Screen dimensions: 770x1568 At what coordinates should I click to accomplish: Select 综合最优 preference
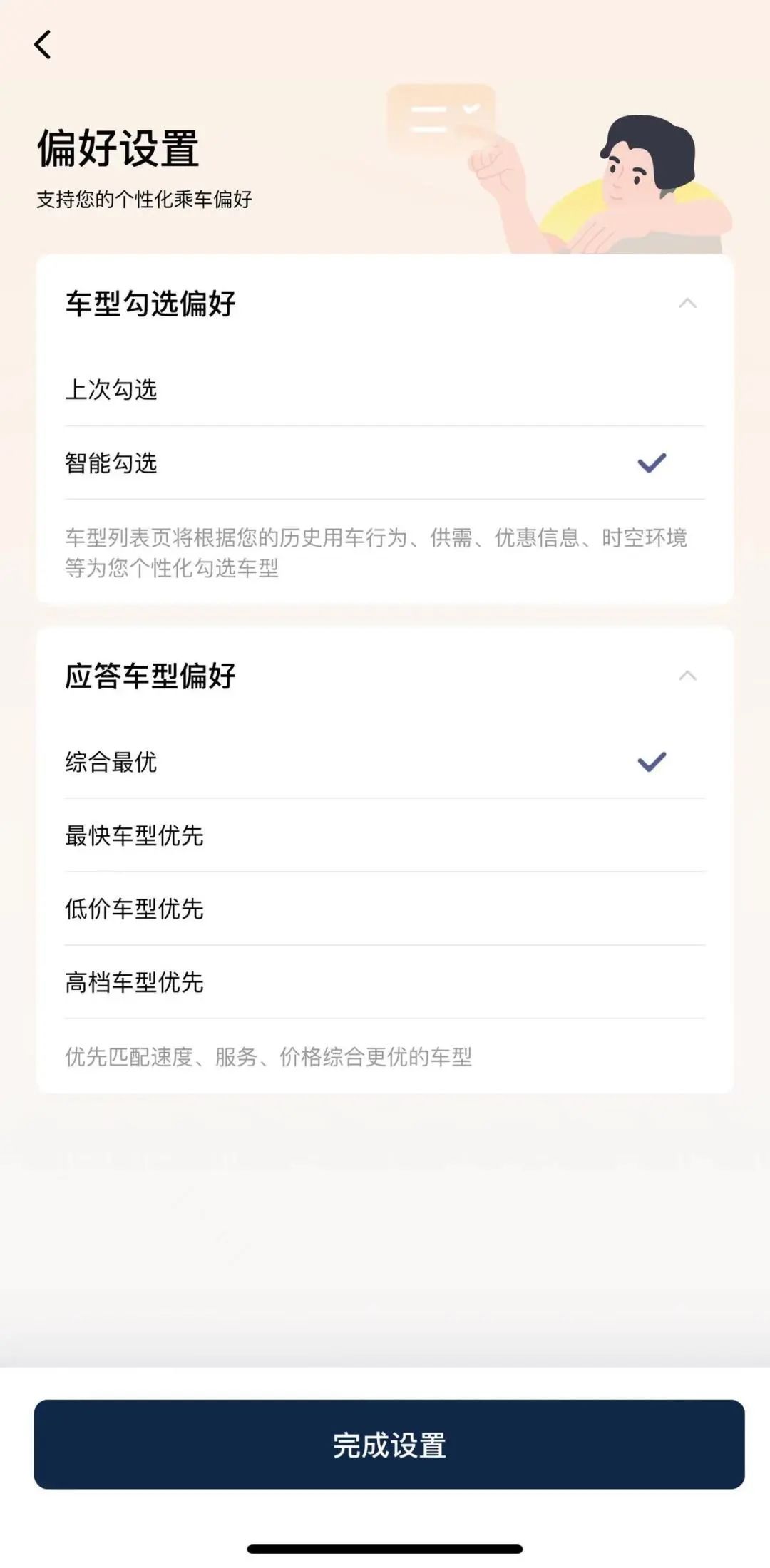point(385,762)
